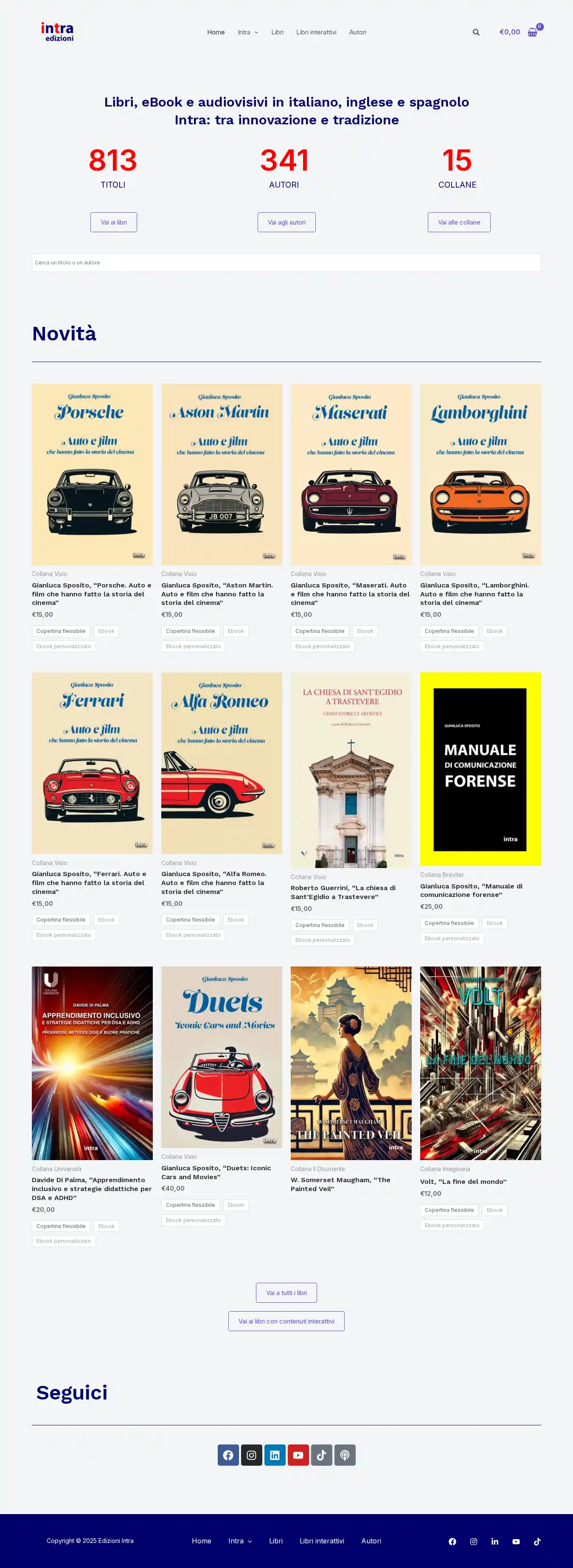Select Ebook option for Ferrari book
Image resolution: width=573 pixels, height=1568 pixels.
tap(107, 920)
